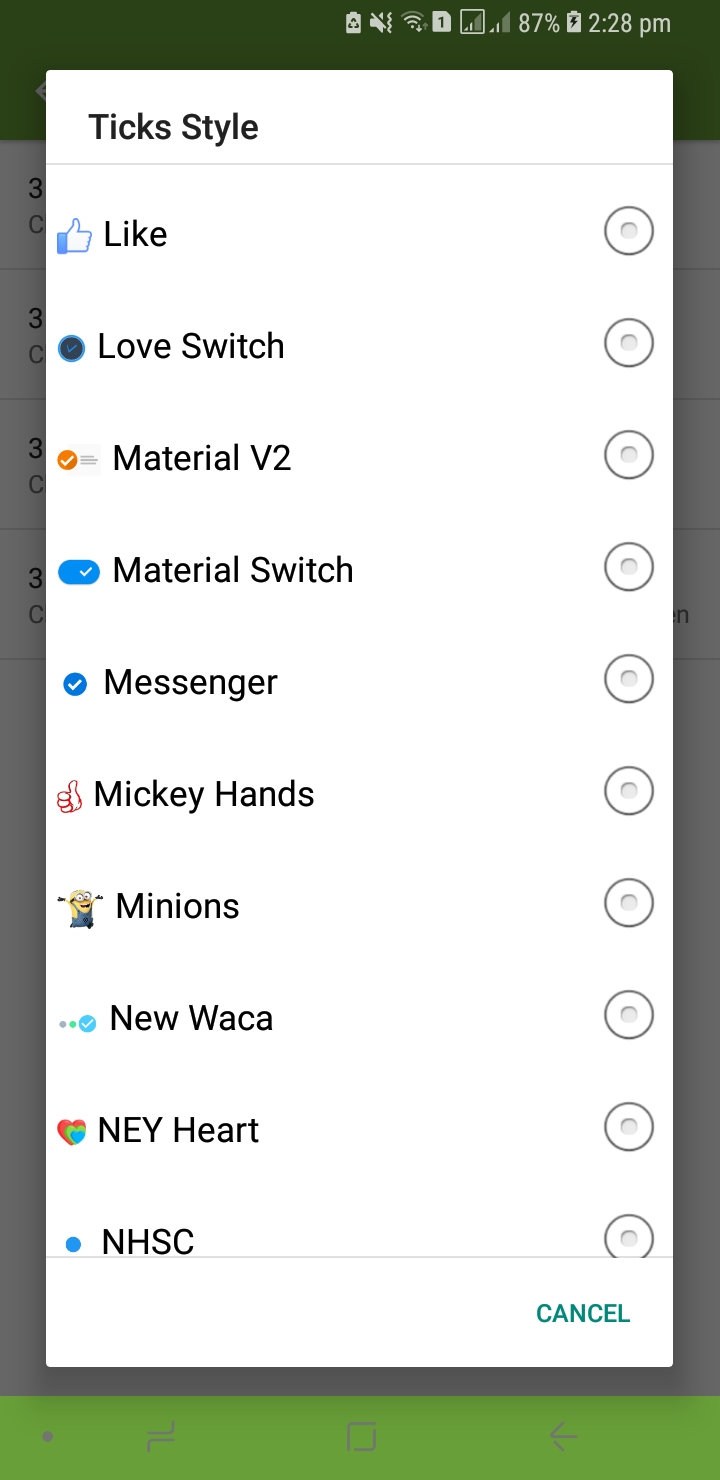Pick Material V2 ticks style
720x1480 pixels.
point(359,458)
